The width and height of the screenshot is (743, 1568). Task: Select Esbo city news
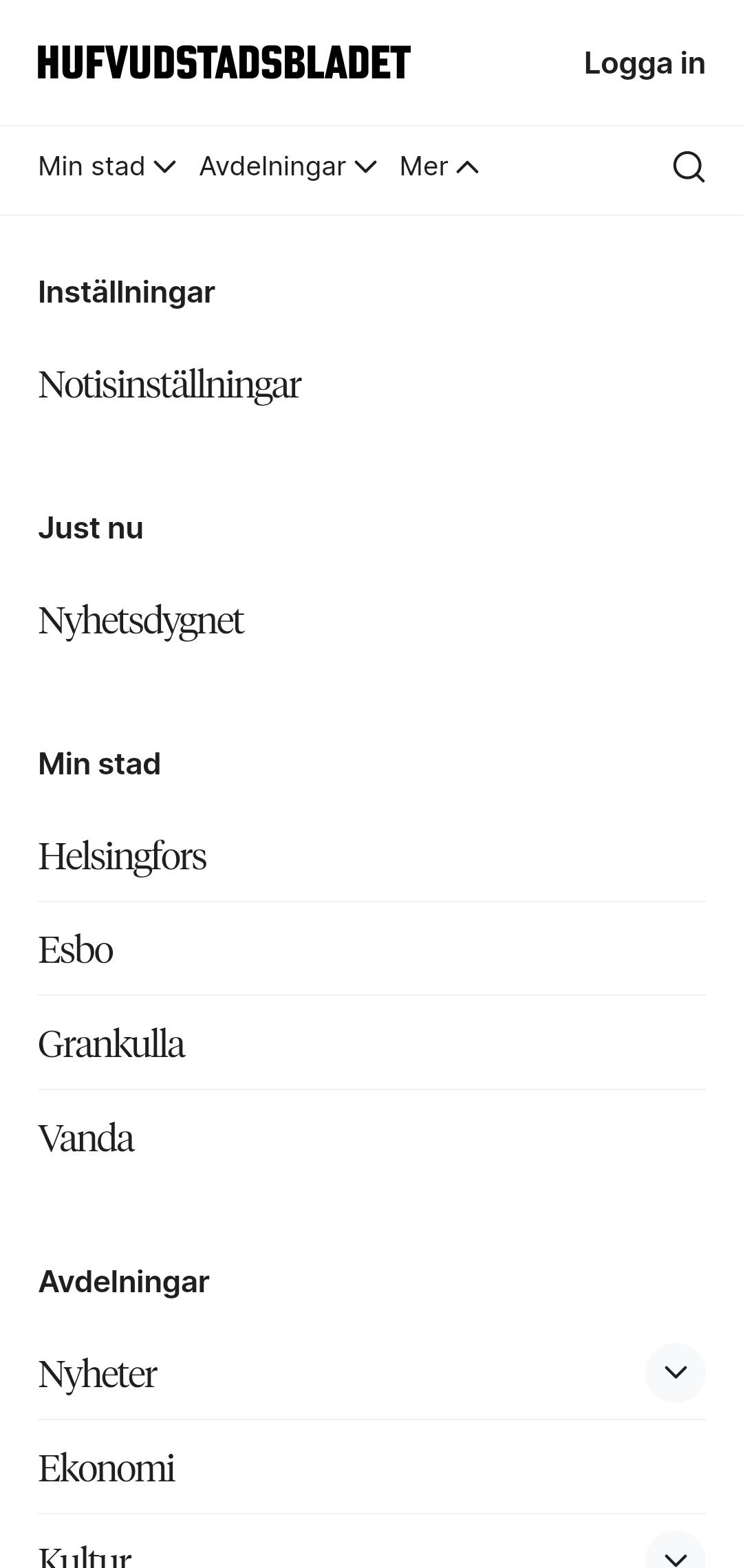click(x=372, y=950)
